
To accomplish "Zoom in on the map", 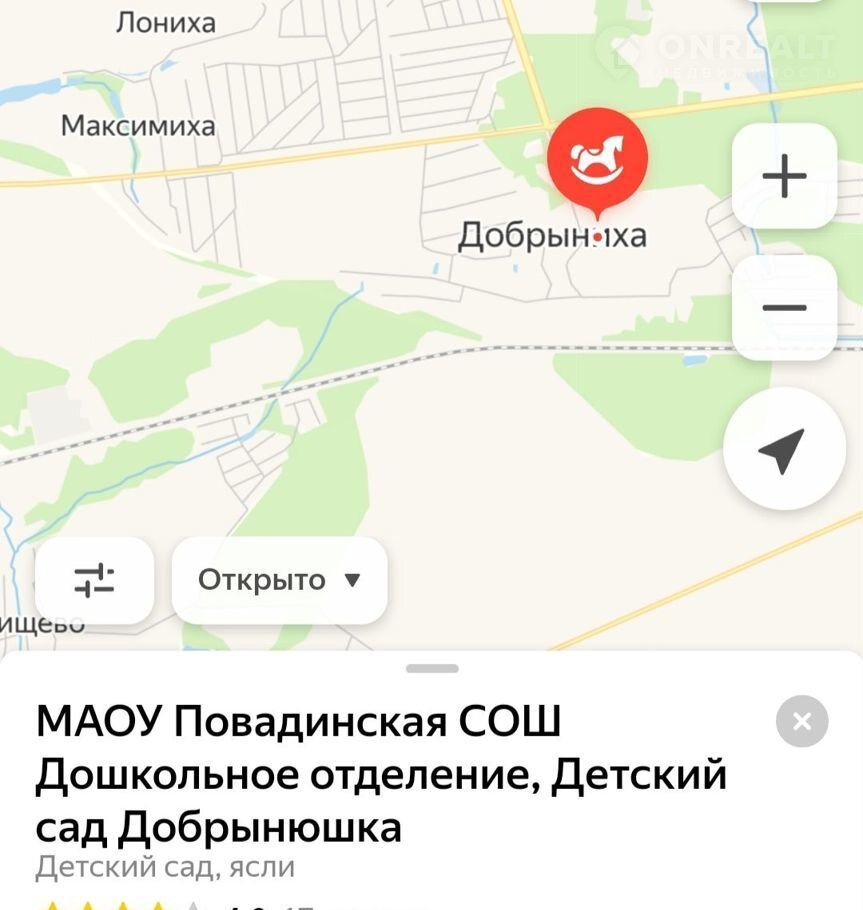I will 784,177.
